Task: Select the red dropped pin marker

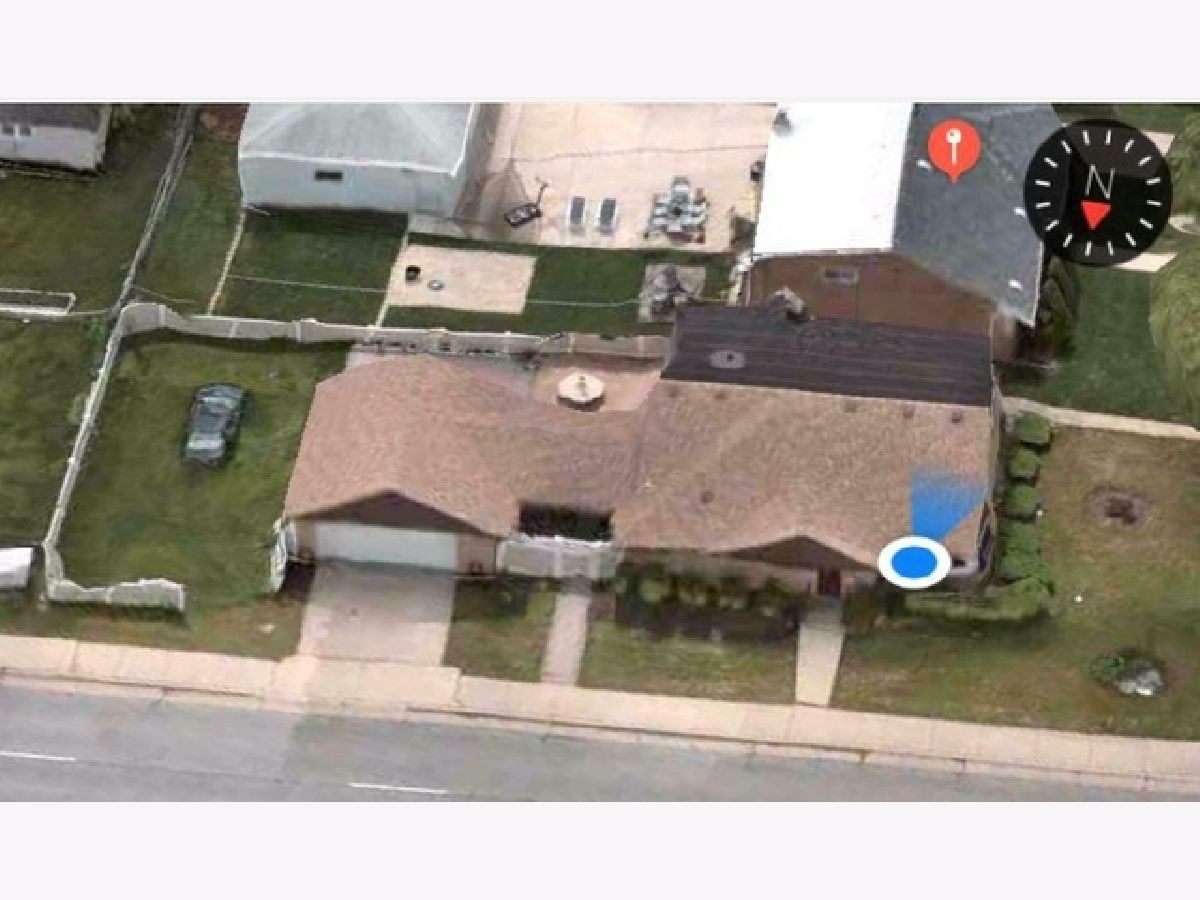Action: coord(954,148)
